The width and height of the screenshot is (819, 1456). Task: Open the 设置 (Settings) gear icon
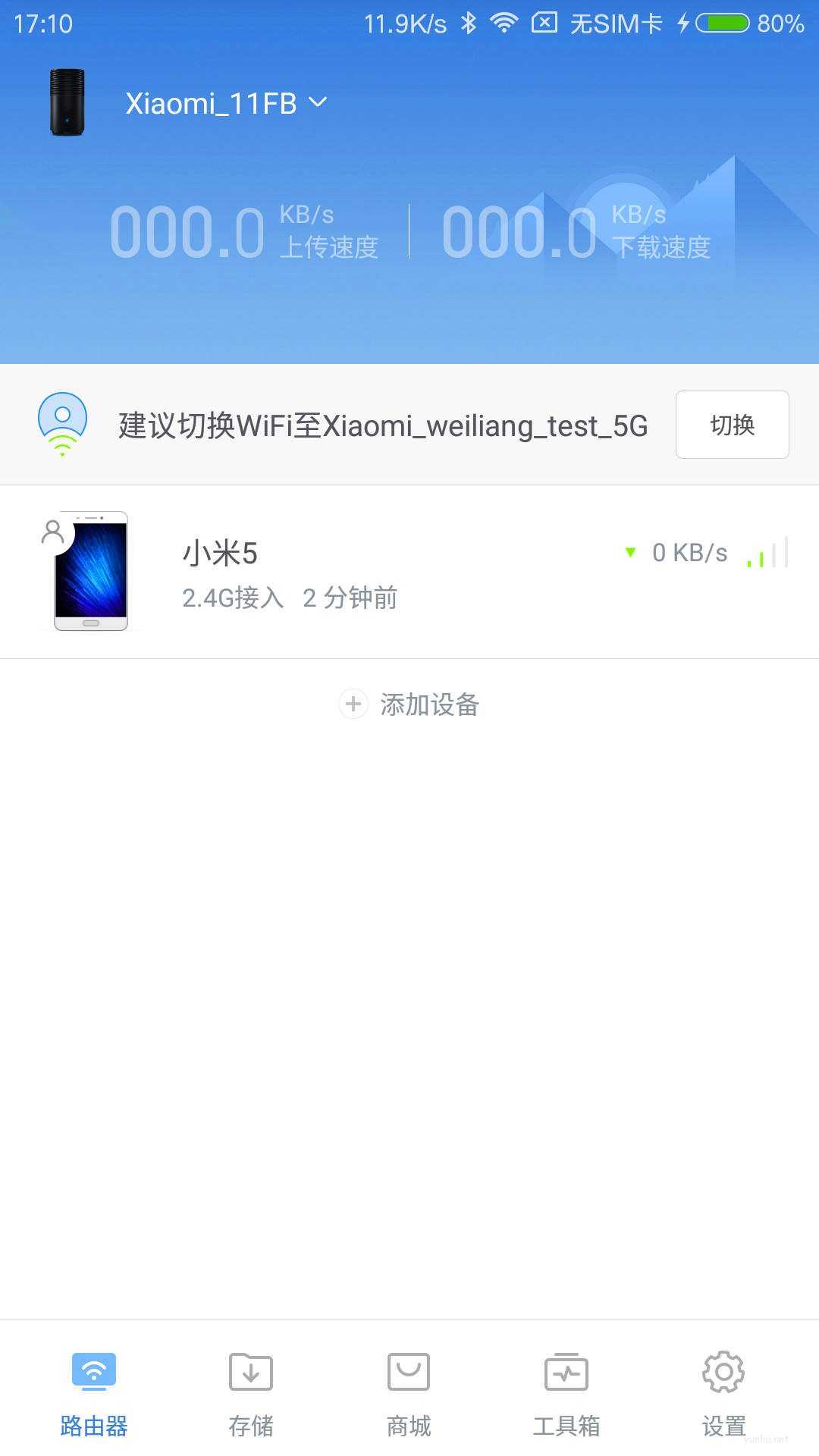(723, 1373)
